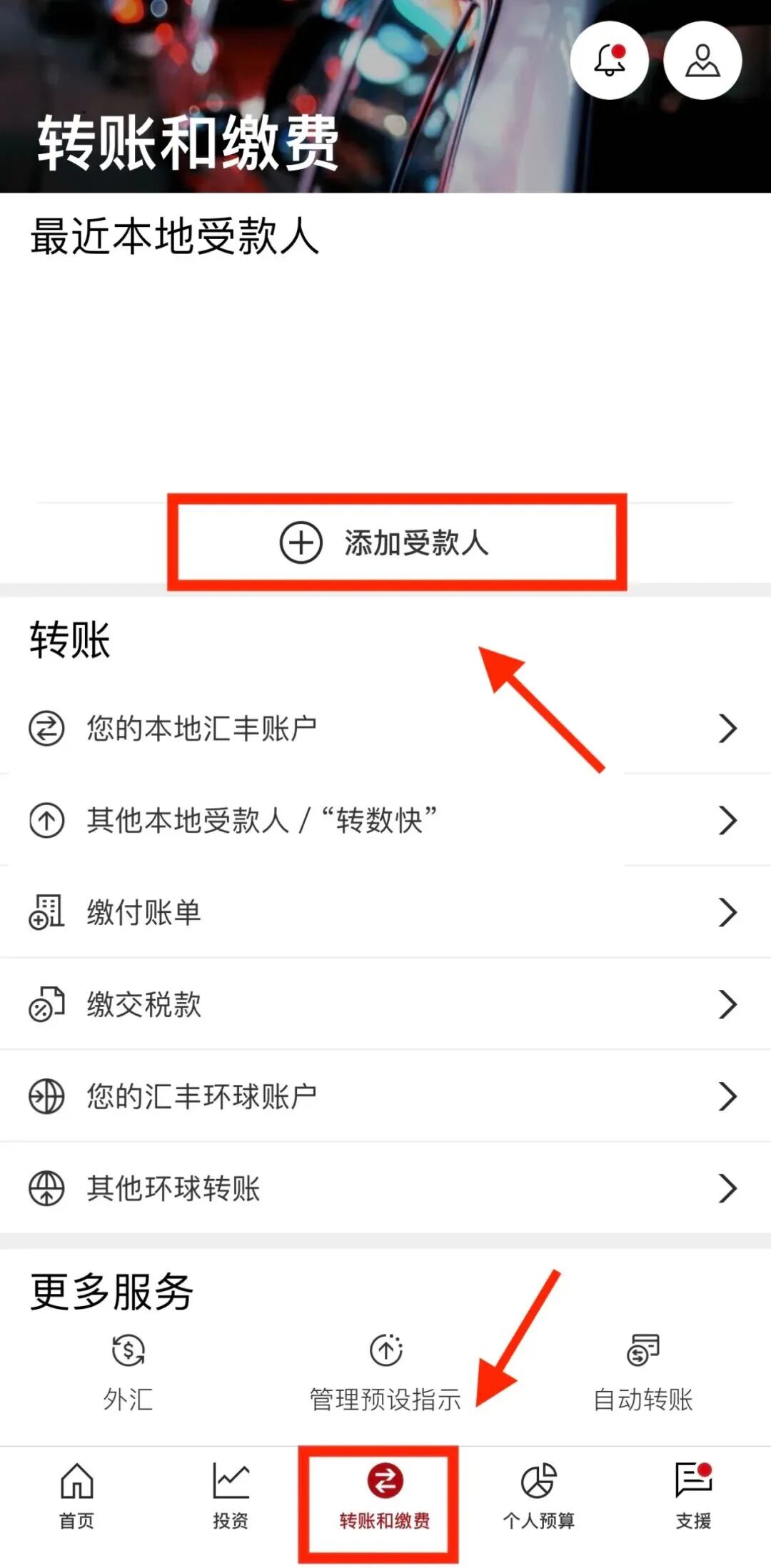
Task: Select 其他环球转账
Action: pyautogui.click(x=385, y=1188)
